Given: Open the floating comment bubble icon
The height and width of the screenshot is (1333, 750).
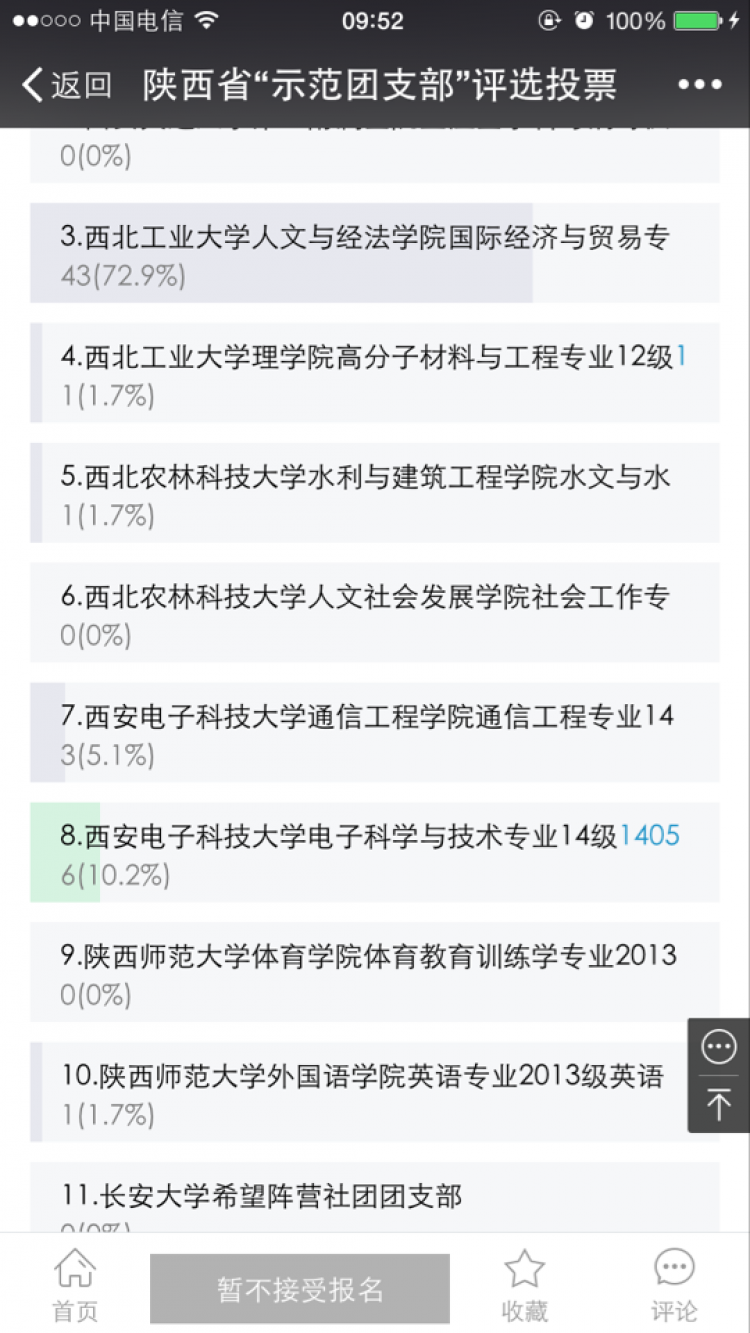Looking at the screenshot, I should pos(719,1047).
